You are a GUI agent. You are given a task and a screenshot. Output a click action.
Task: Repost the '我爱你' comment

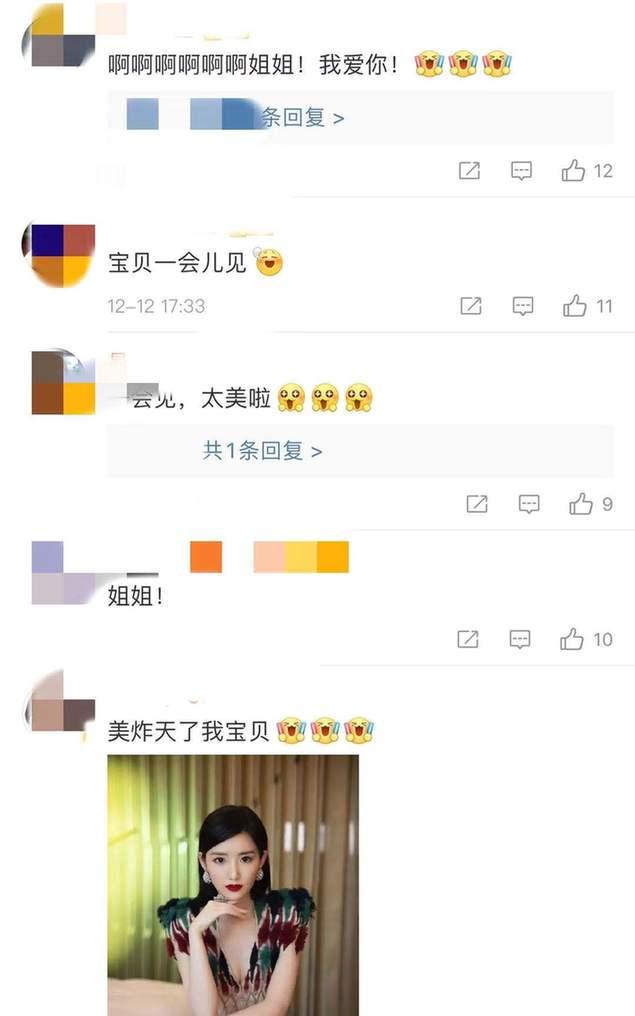[469, 171]
